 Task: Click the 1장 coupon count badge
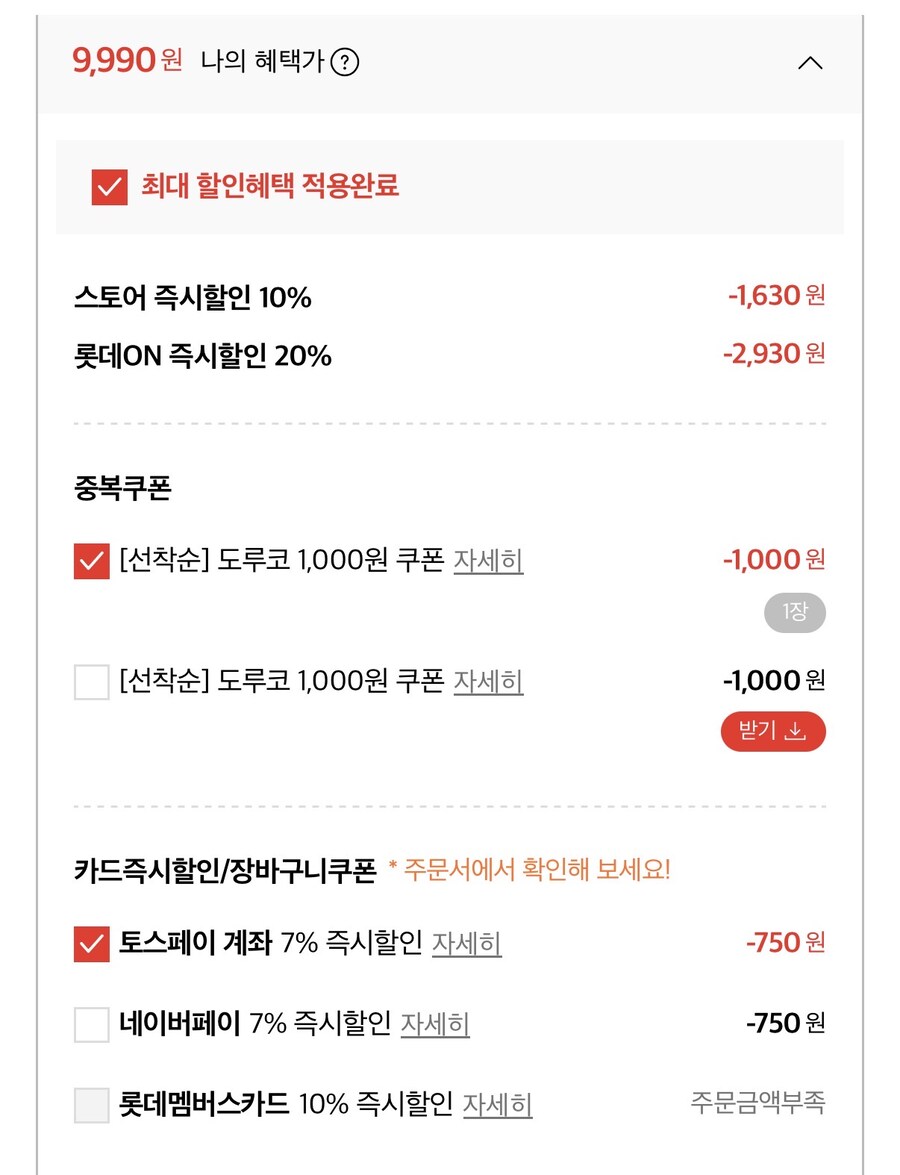tap(795, 612)
